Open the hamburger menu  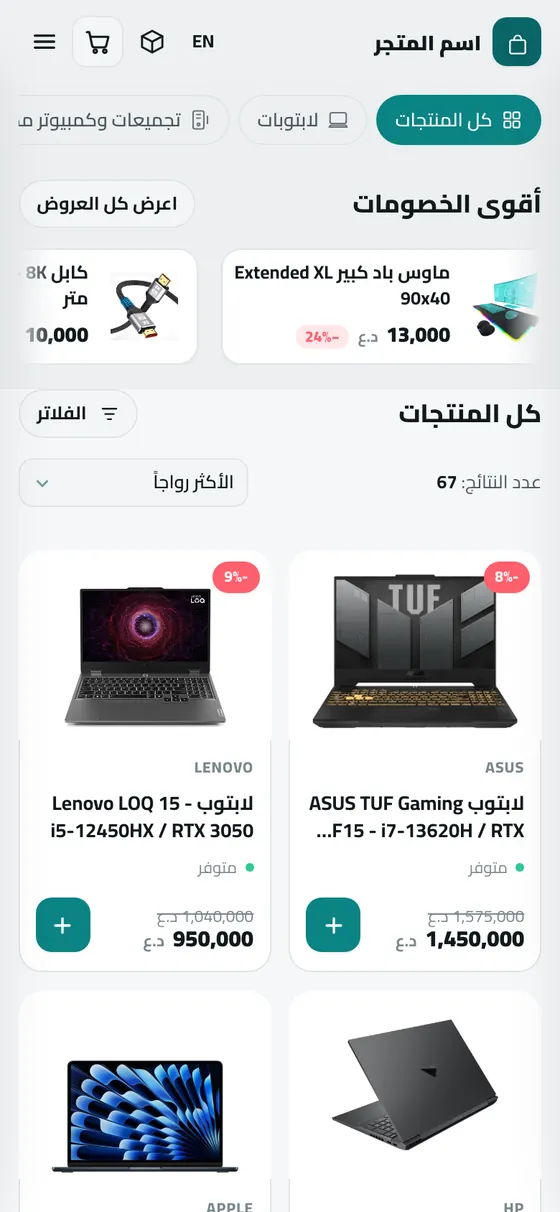(44, 42)
